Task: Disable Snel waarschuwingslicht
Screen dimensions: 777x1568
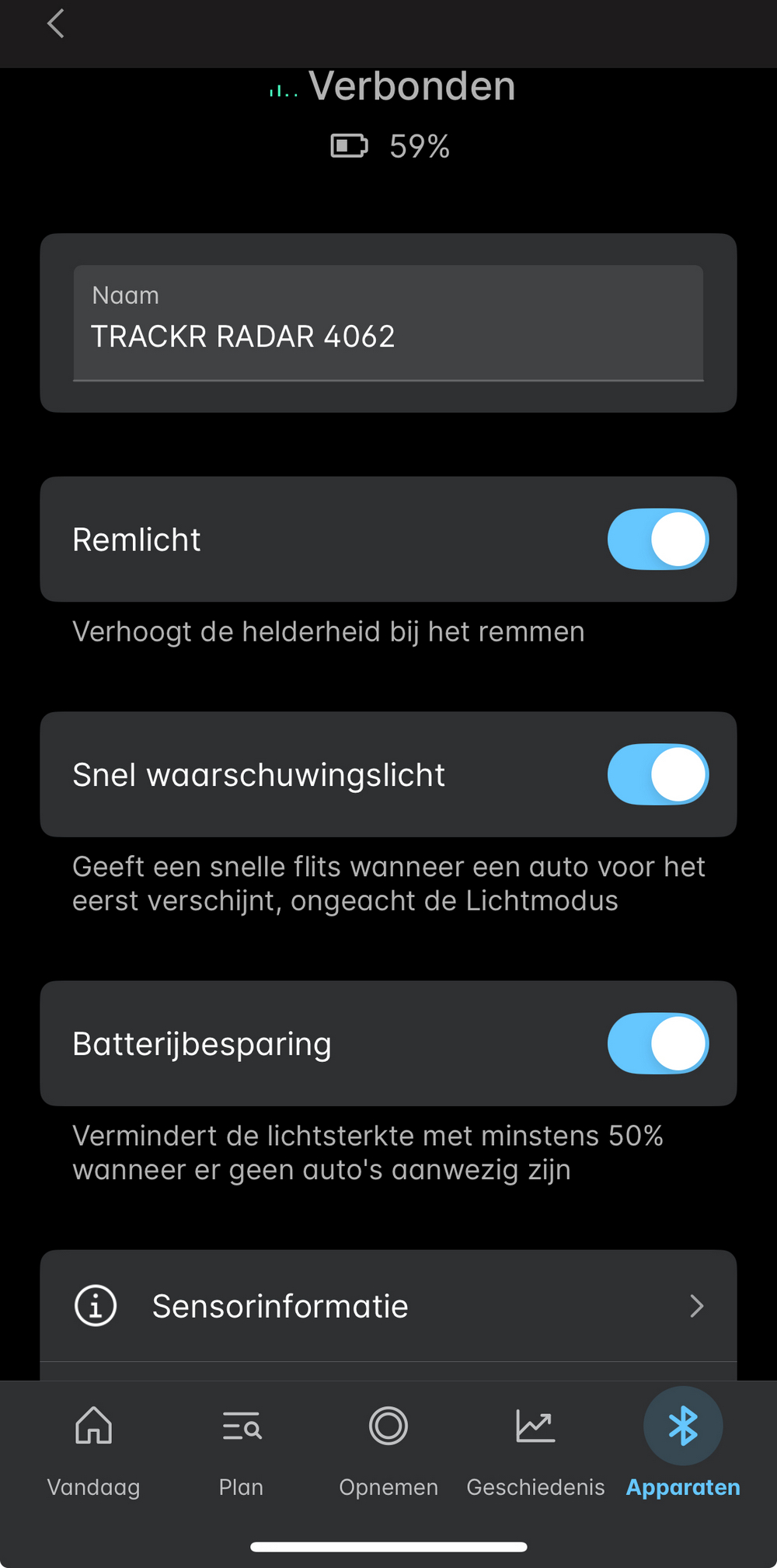Action: (x=657, y=774)
